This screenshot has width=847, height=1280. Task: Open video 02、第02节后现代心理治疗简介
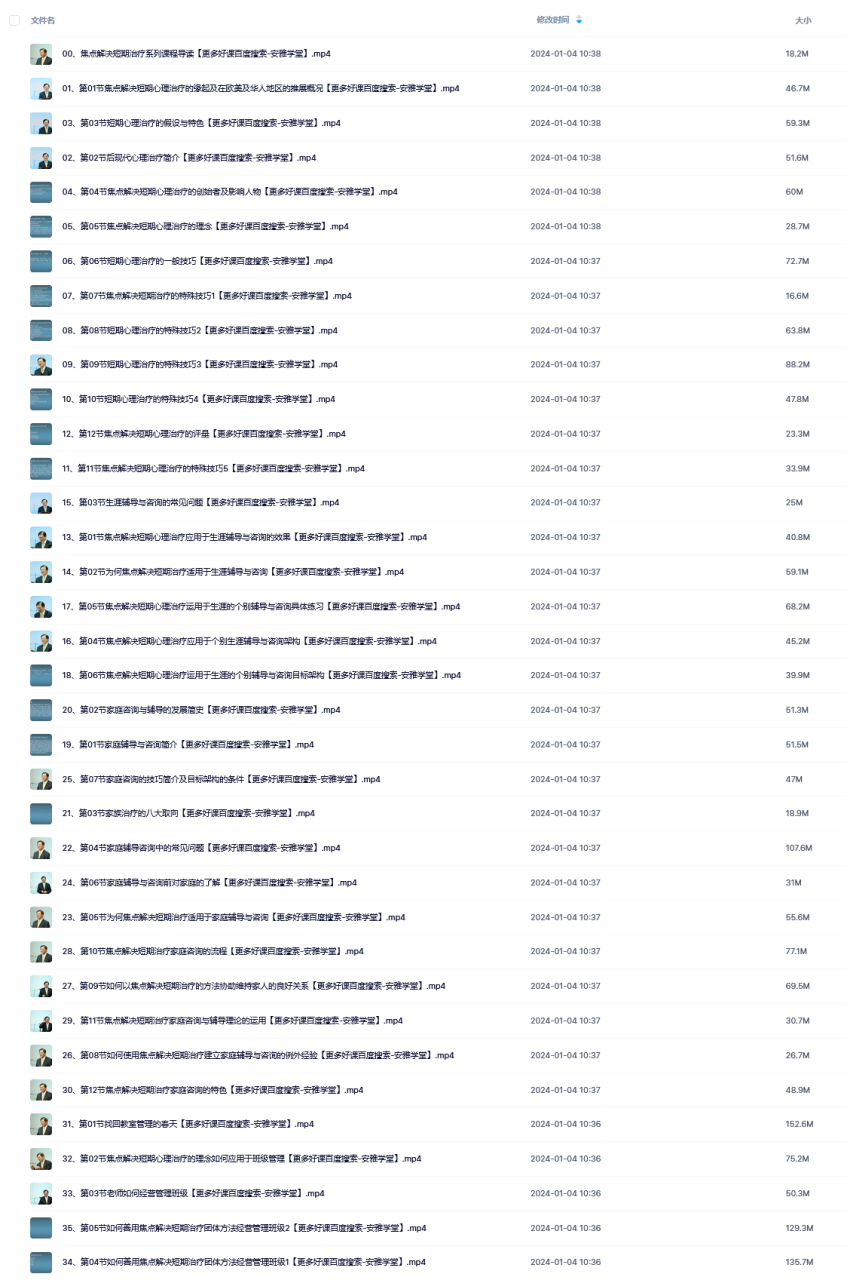coord(189,158)
